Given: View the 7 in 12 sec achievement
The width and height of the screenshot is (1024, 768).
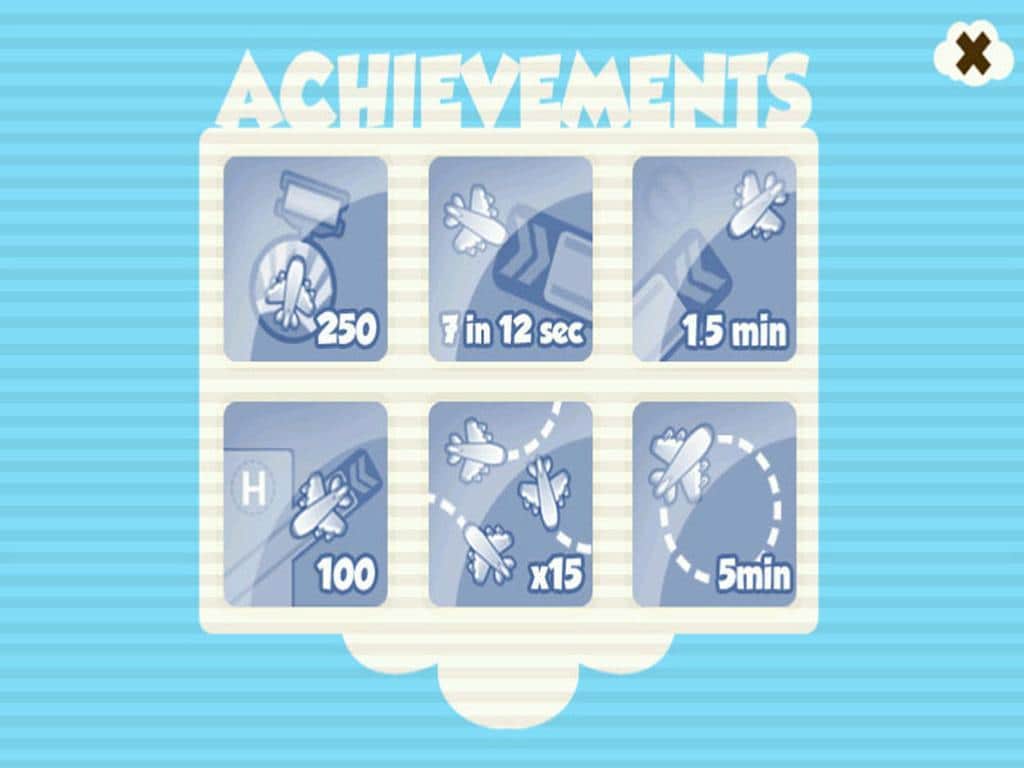Looking at the screenshot, I should (x=510, y=259).
